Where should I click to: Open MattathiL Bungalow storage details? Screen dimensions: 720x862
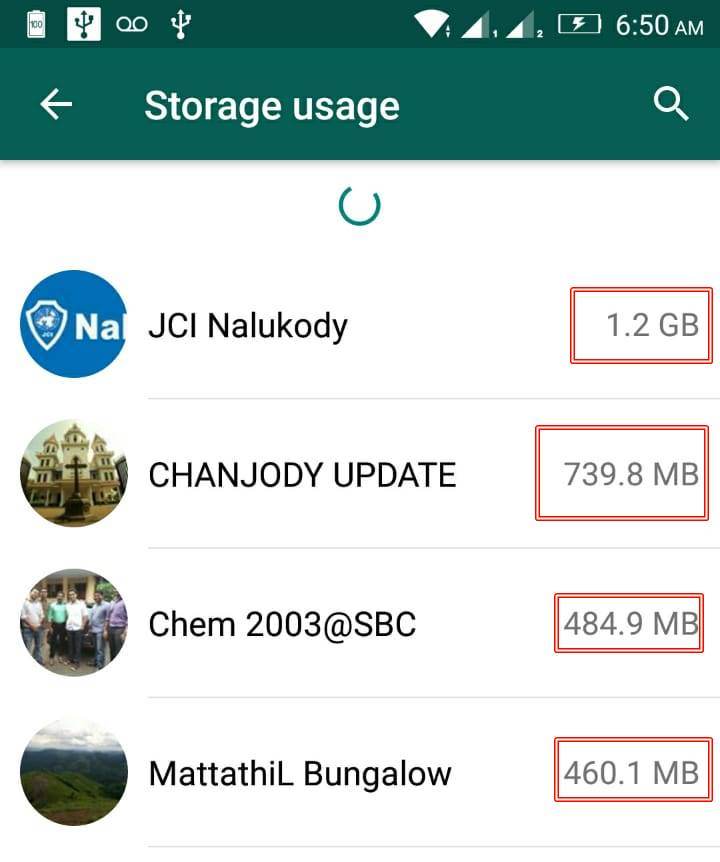click(x=300, y=773)
